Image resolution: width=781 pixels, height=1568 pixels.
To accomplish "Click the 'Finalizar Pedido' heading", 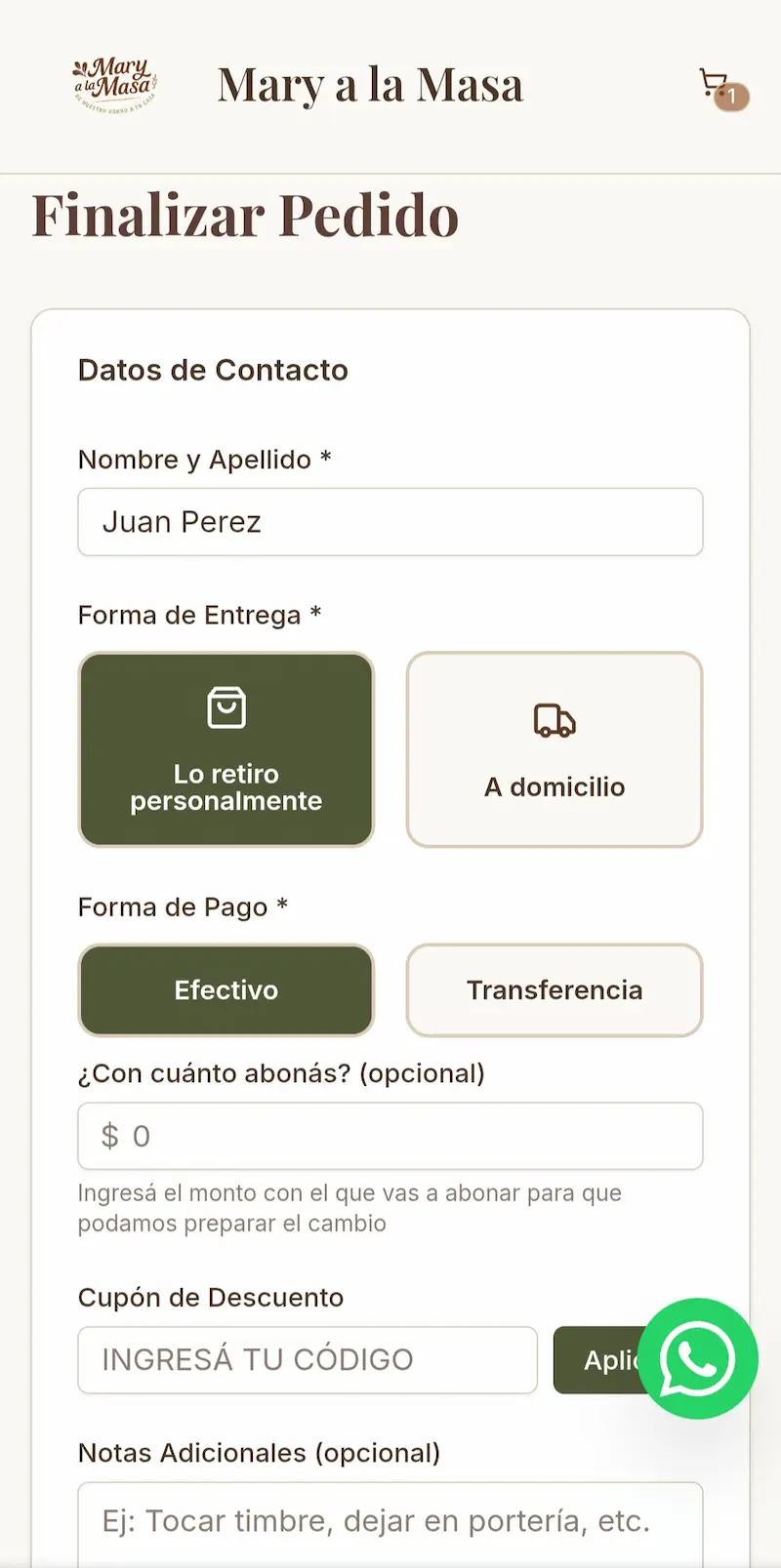I will tap(246, 217).
